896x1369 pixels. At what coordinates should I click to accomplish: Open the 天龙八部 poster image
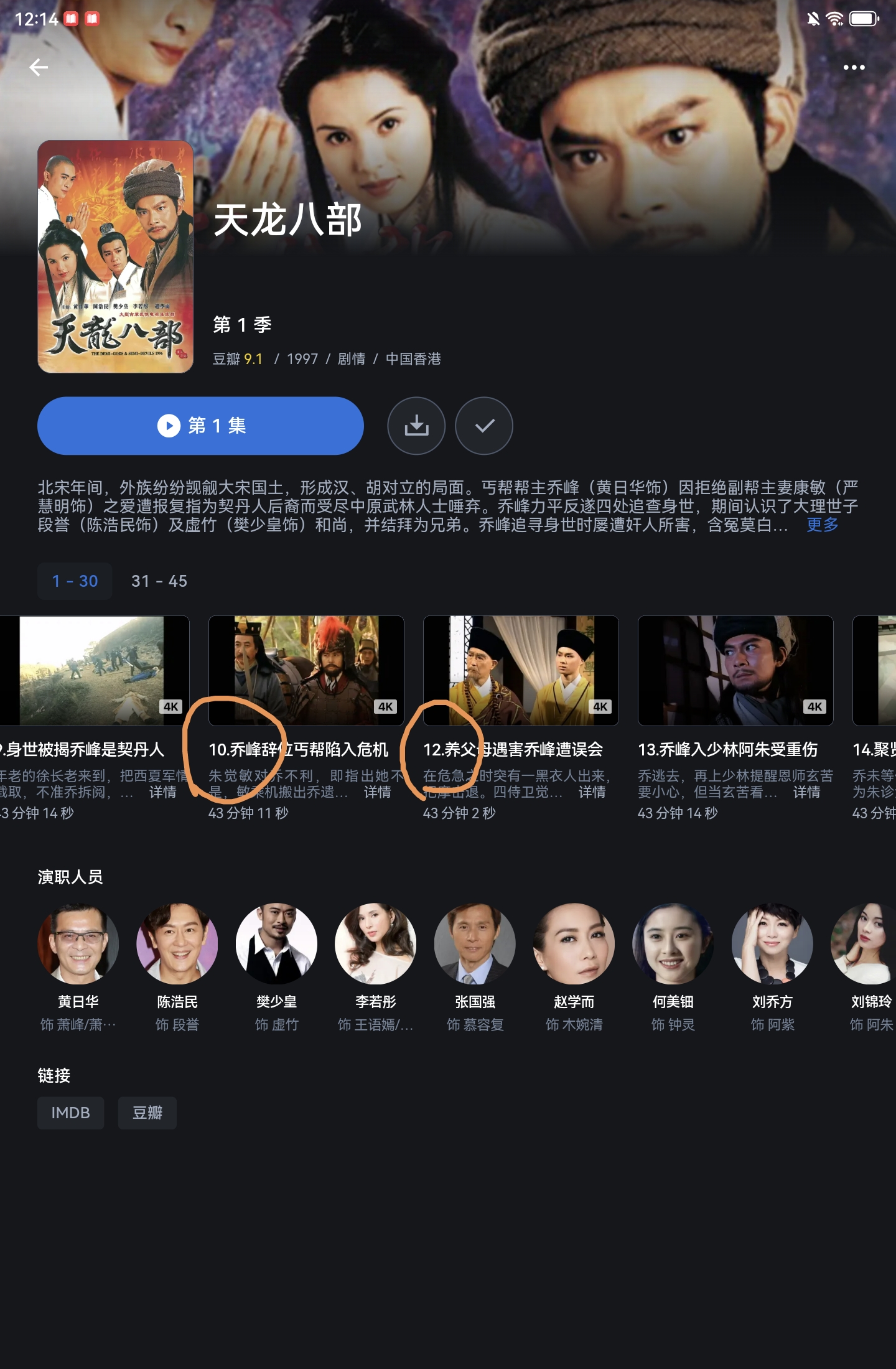116,256
